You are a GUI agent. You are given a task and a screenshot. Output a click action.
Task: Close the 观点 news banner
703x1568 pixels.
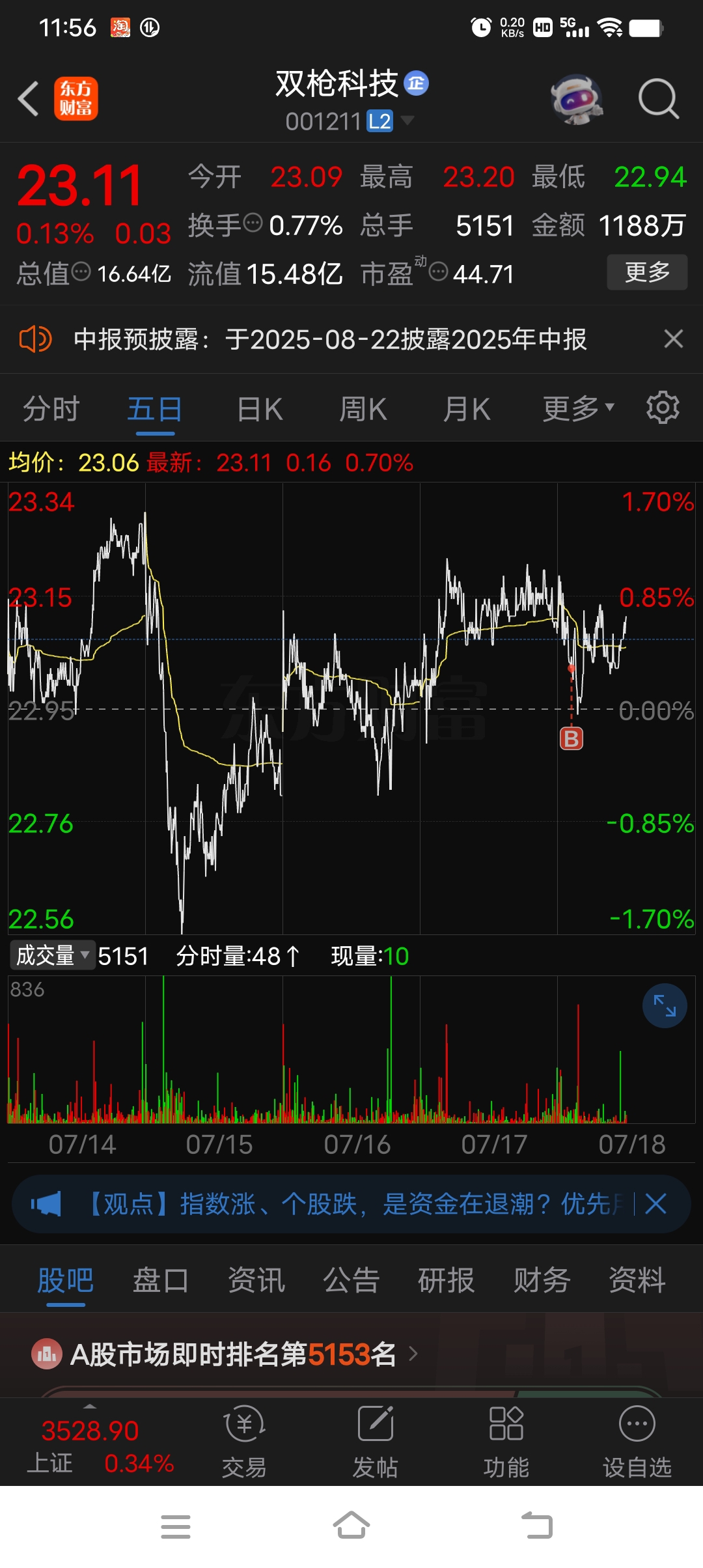click(x=655, y=1204)
